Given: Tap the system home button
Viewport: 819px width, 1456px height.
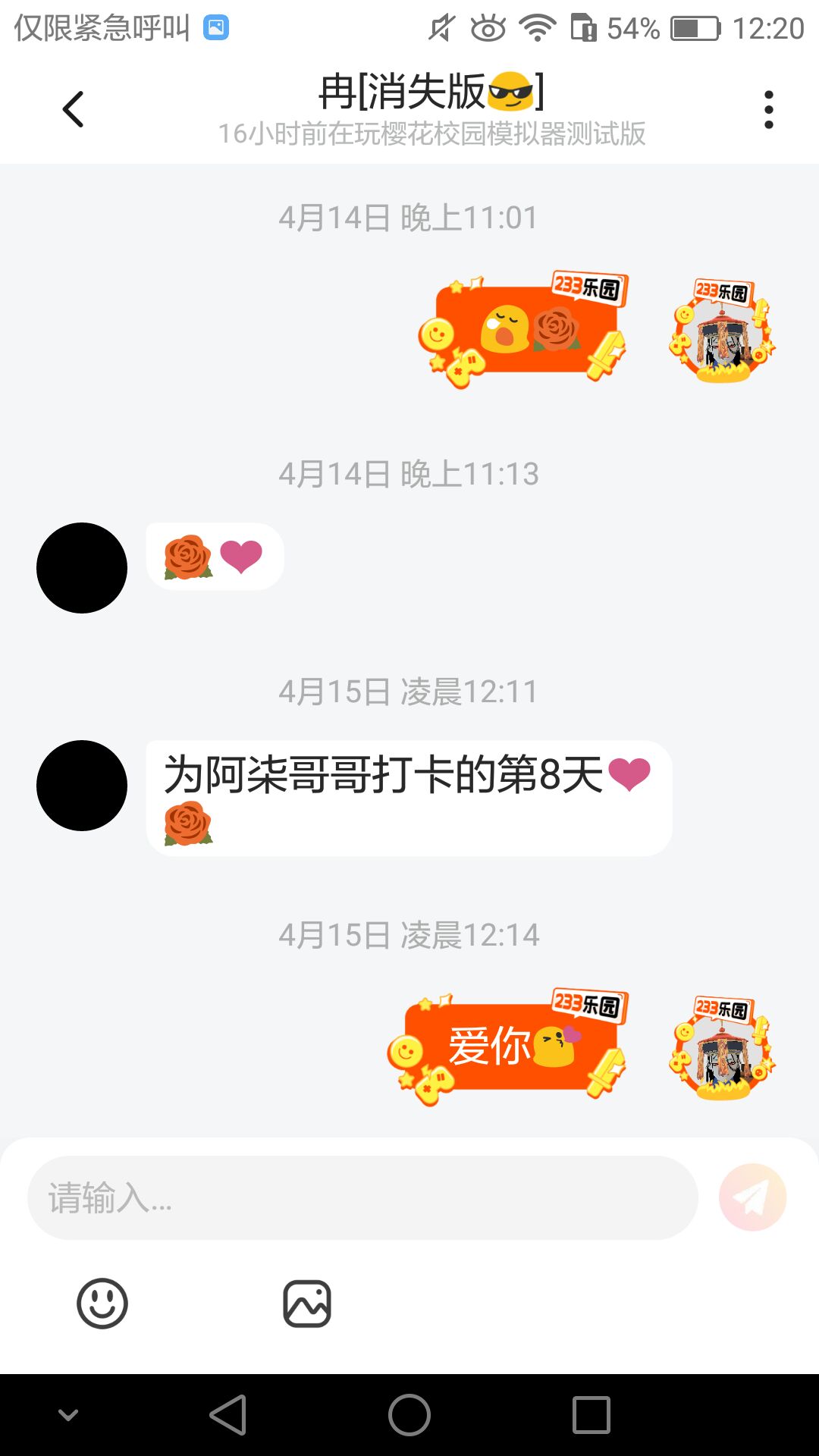Looking at the screenshot, I should [x=409, y=1415].
